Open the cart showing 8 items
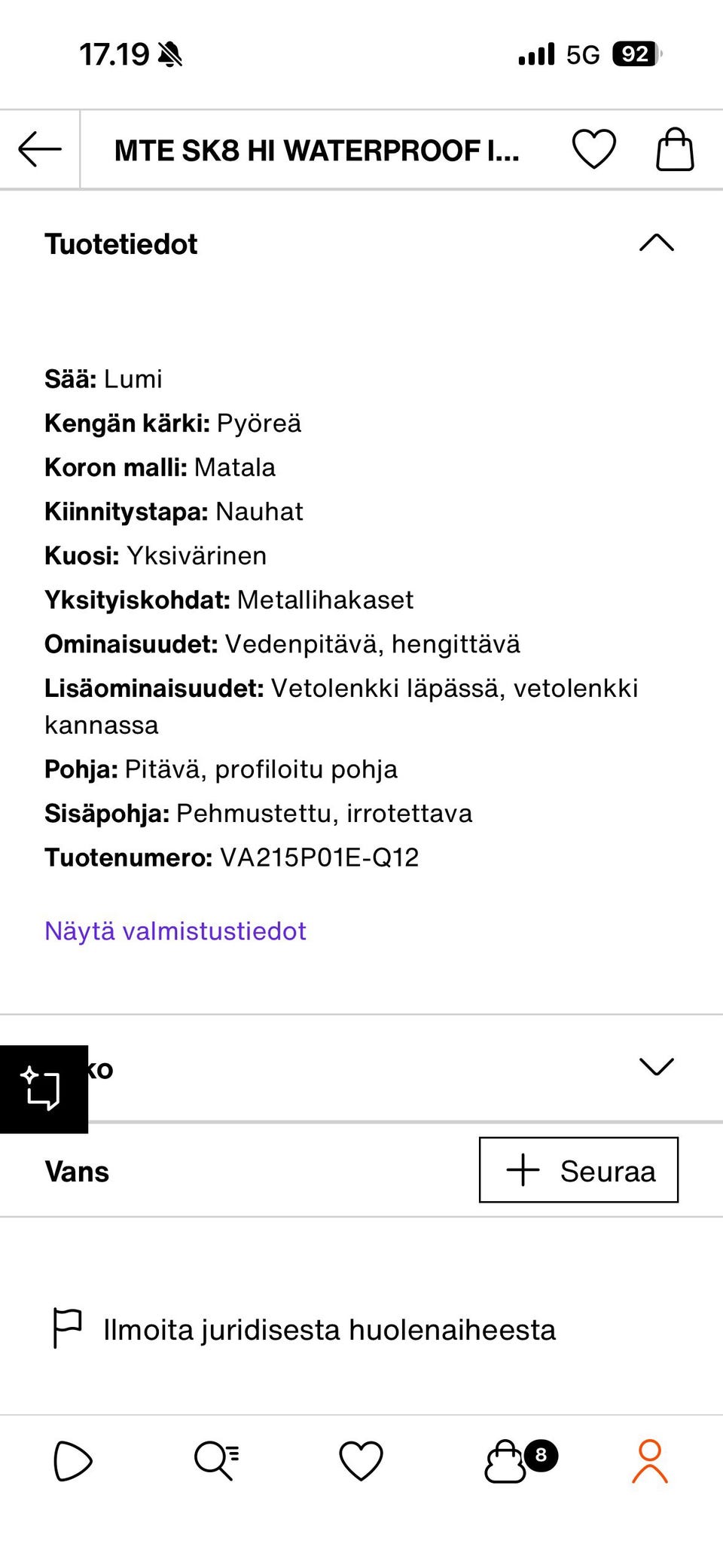This screenshot has height=1568, width=723. pos(506,1460)
